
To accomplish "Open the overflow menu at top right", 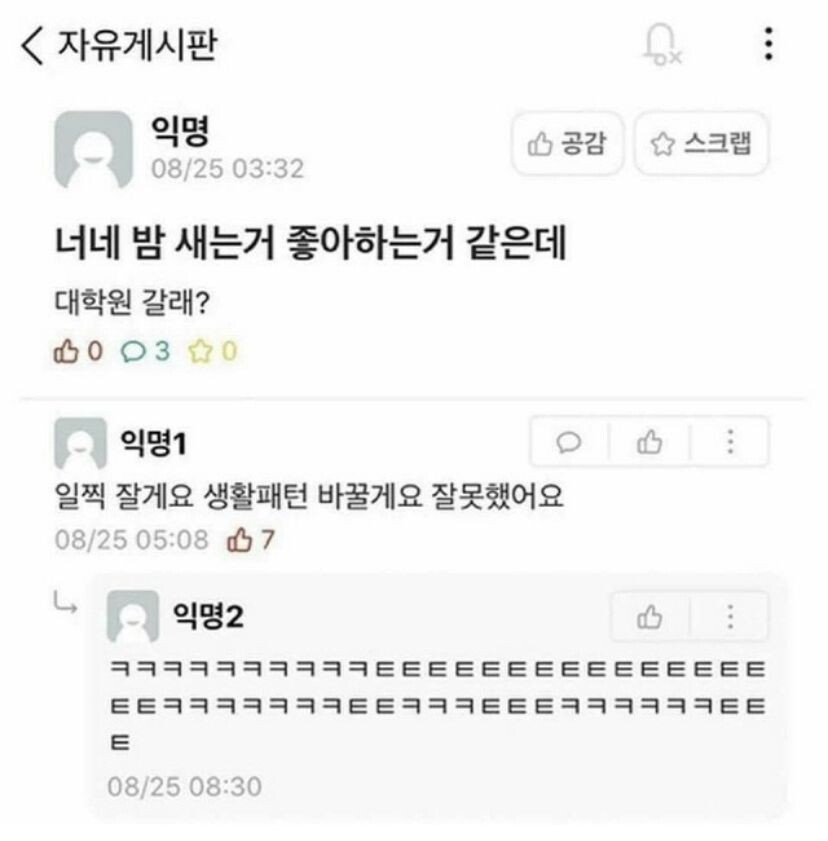I will pyautogui.click(x=768, y=44).
